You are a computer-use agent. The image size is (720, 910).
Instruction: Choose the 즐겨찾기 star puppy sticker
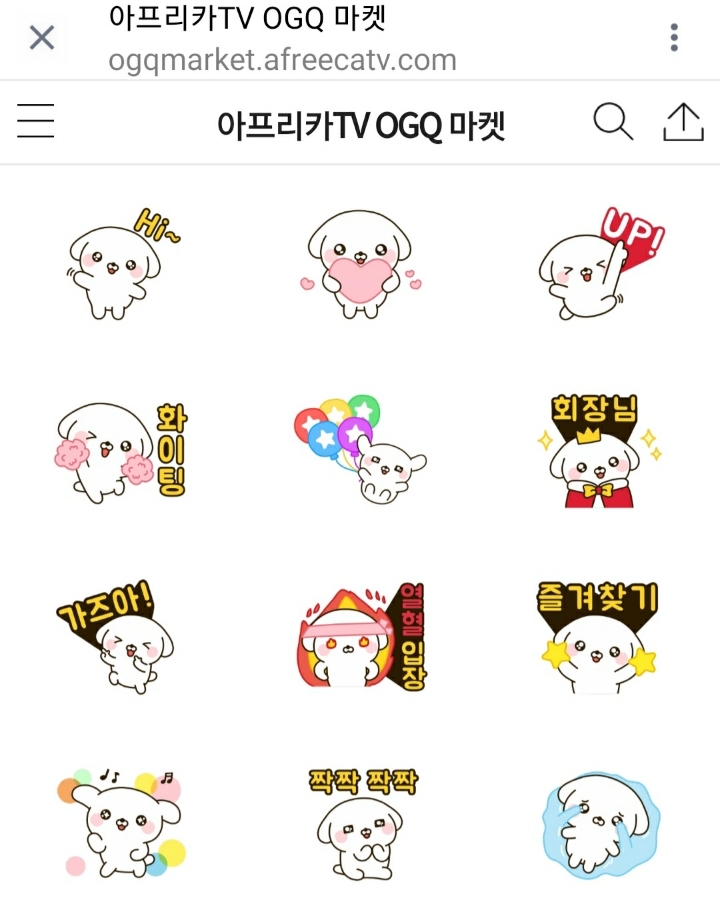pyautogui.click(x=600, y=635)
